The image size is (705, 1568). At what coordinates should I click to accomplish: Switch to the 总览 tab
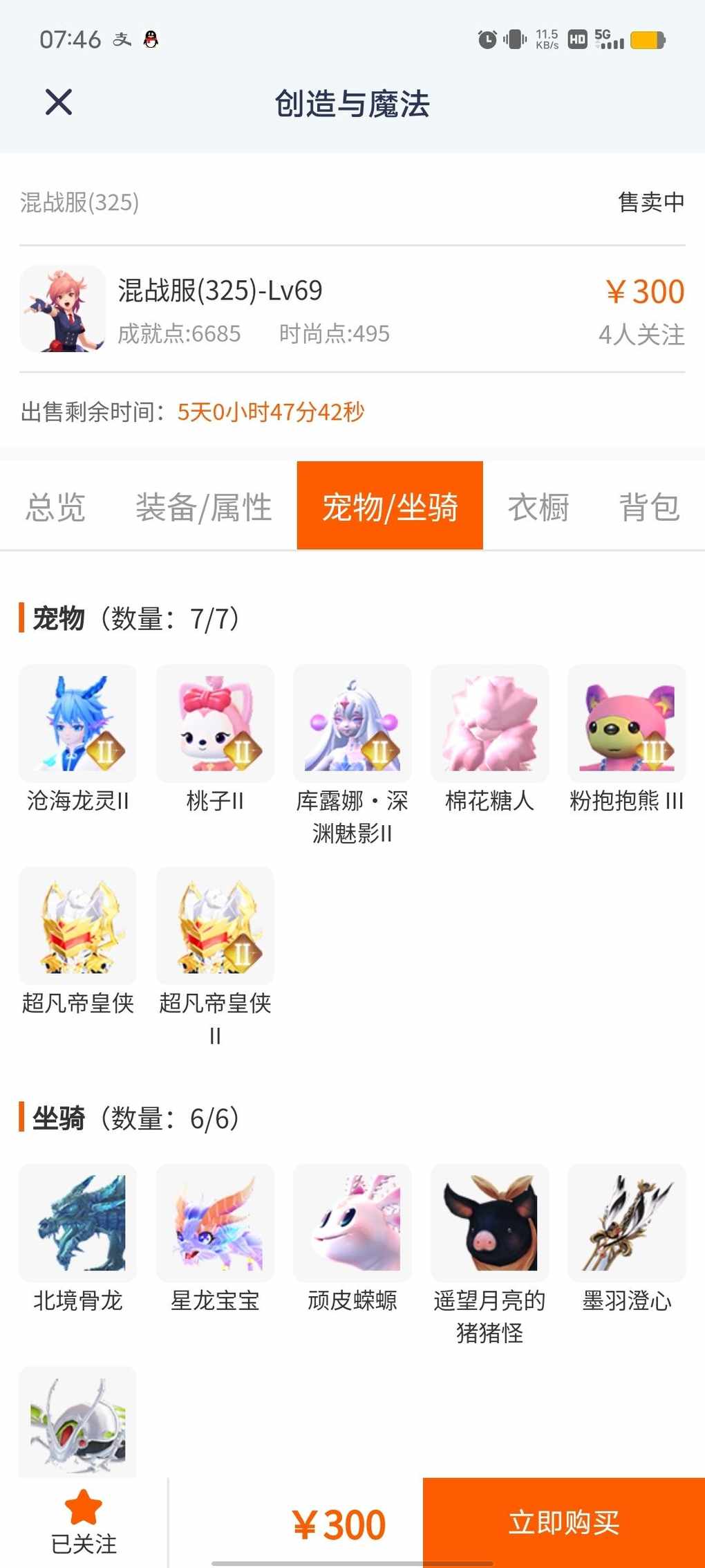pos(55,506)
